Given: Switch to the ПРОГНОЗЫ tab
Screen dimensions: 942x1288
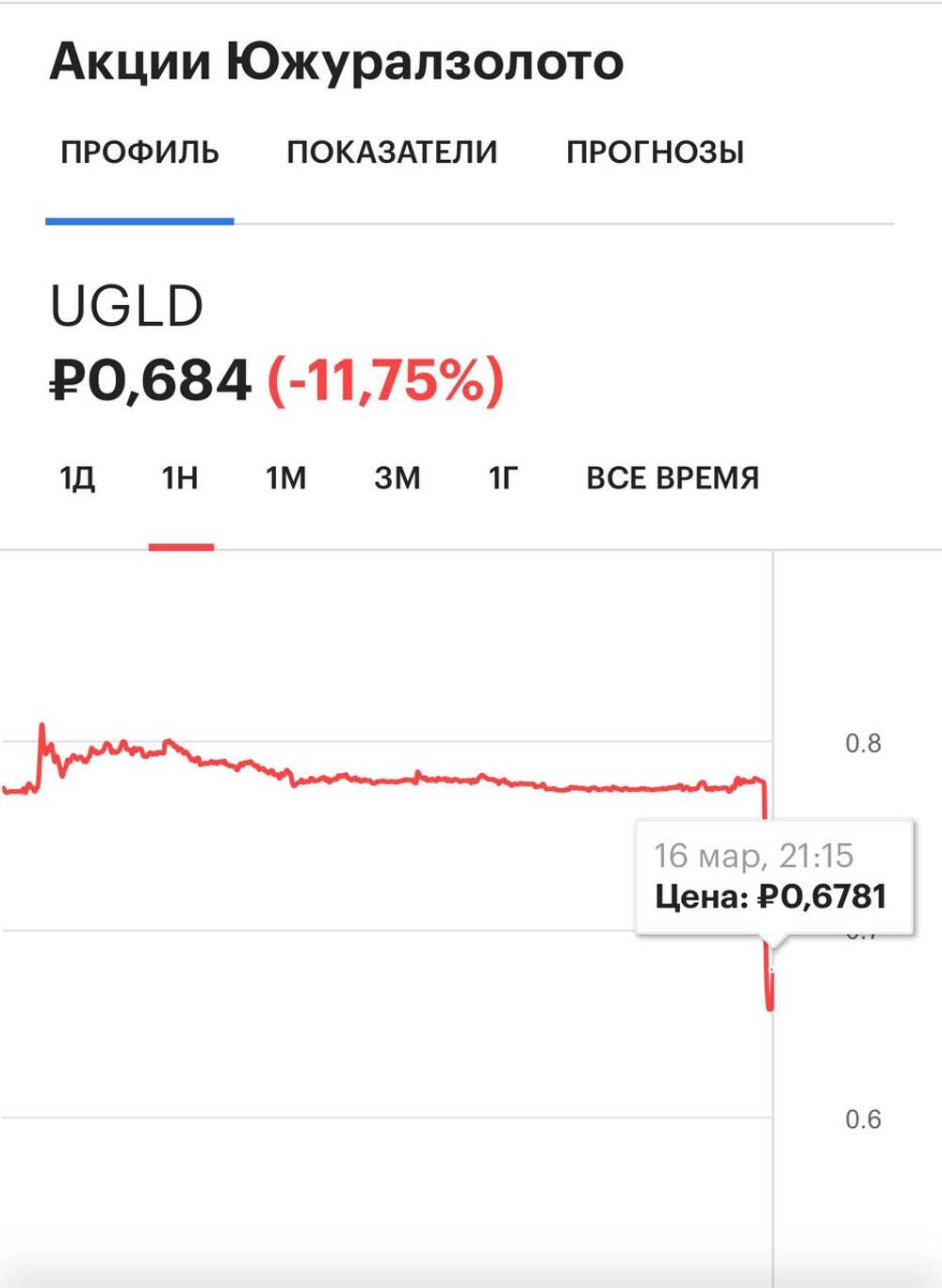Looking at the screenshot, I should coord(655,153).
